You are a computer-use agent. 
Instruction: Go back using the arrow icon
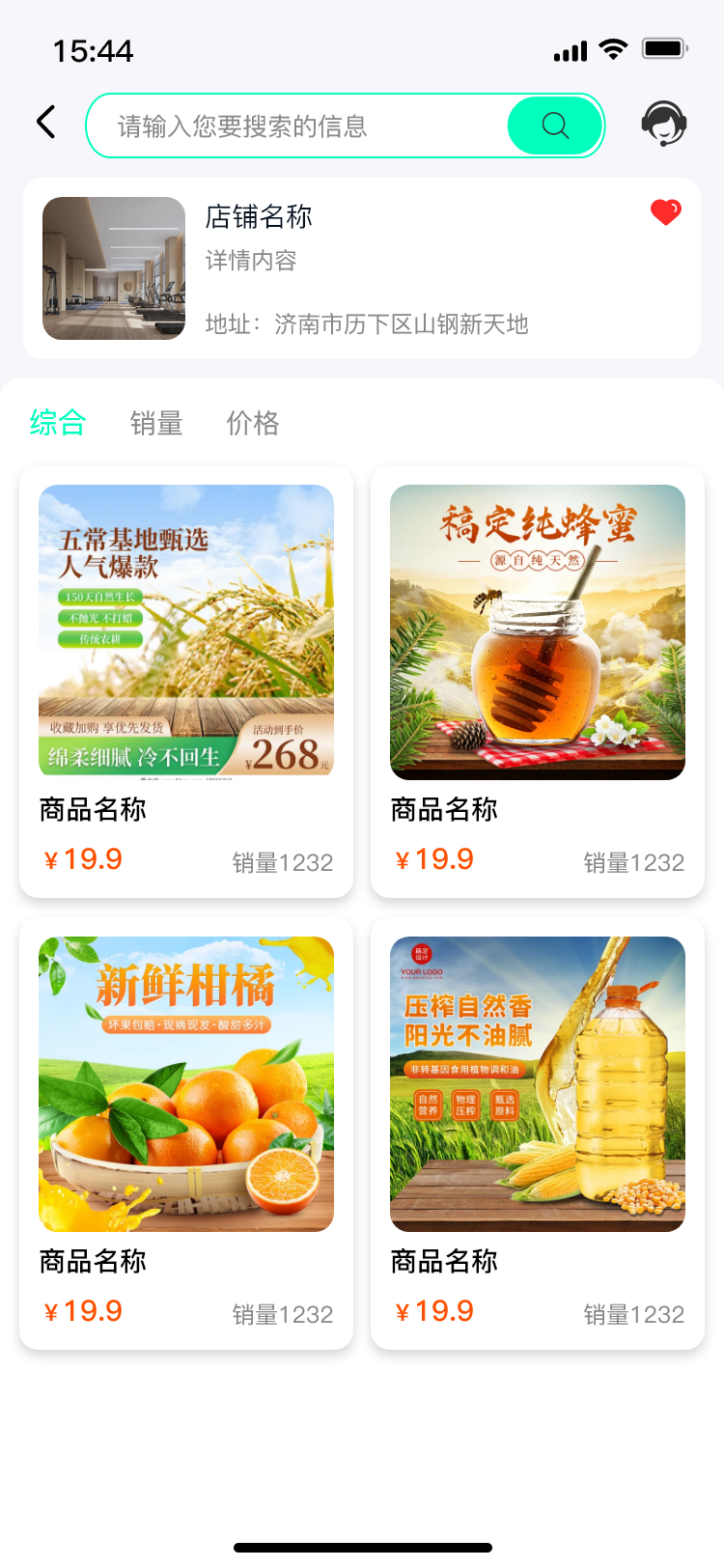pyautogui.click(x=45, y=123)
